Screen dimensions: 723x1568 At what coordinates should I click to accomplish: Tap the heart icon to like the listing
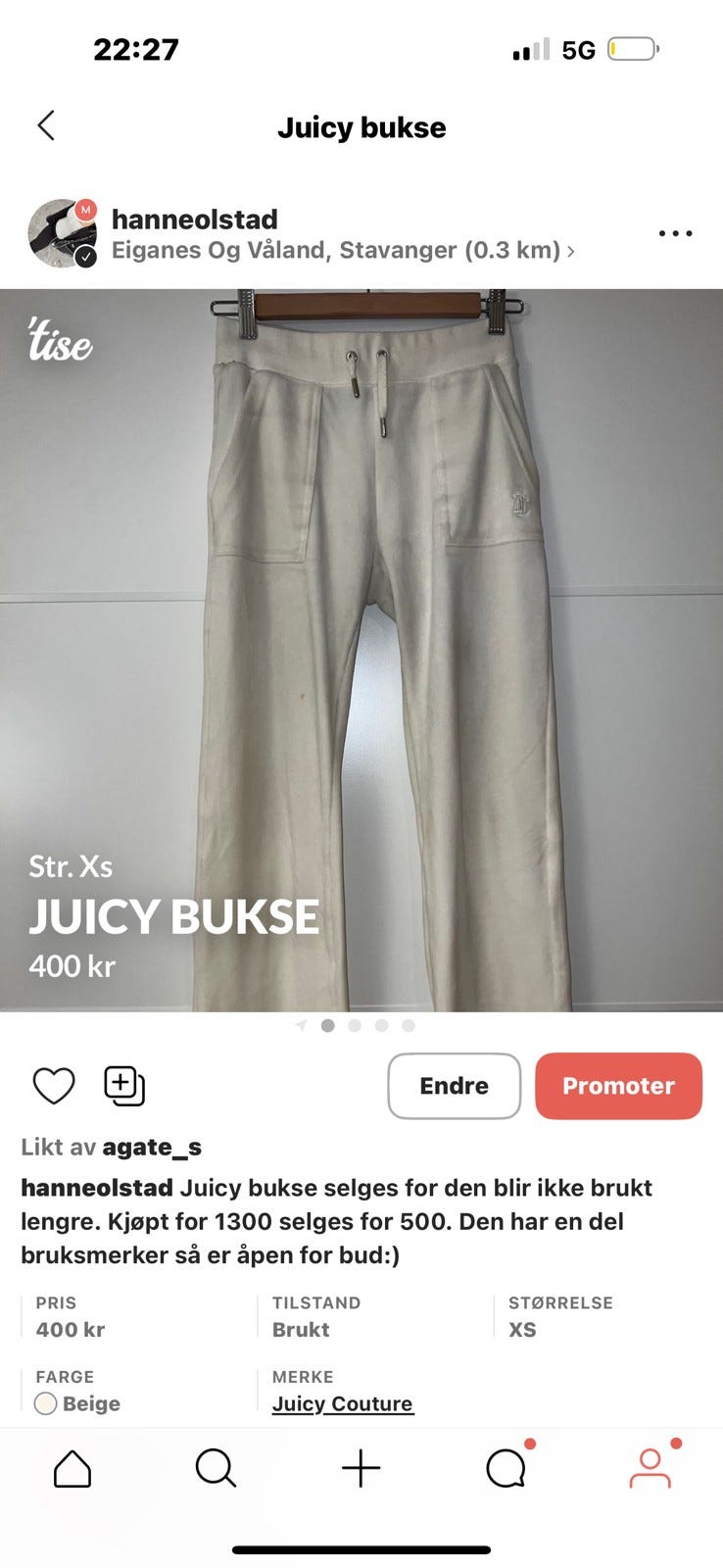pos(54,1086)
